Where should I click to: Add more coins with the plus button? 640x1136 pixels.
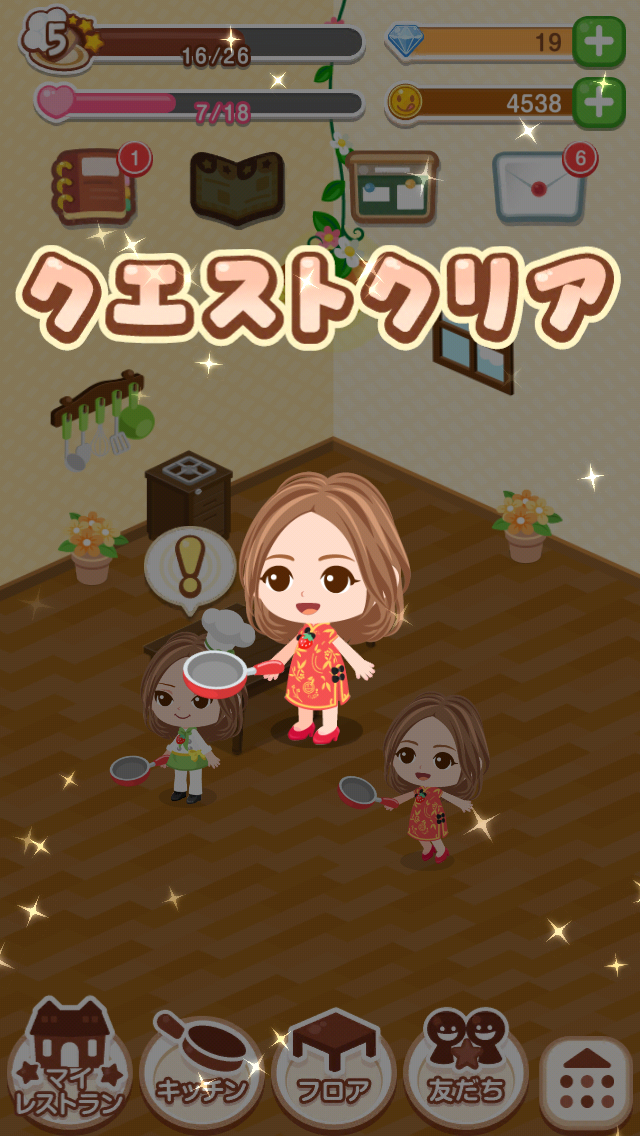click(598, 103)
